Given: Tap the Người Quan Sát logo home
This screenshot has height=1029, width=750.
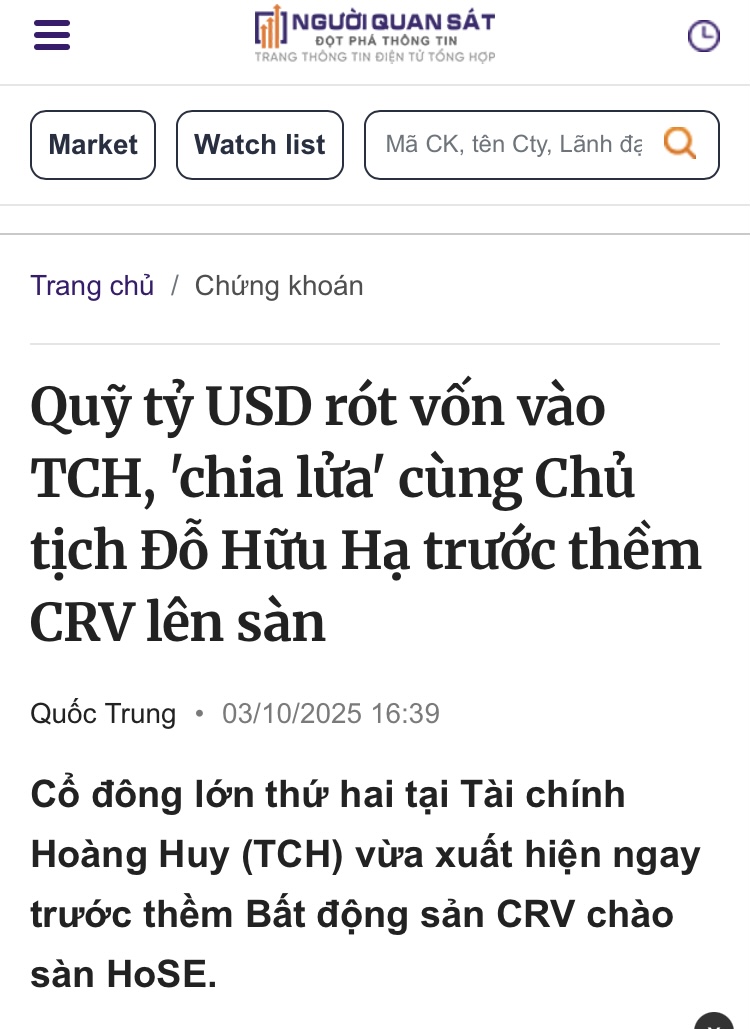Looking at the screenshot, I should pos(375,33).
